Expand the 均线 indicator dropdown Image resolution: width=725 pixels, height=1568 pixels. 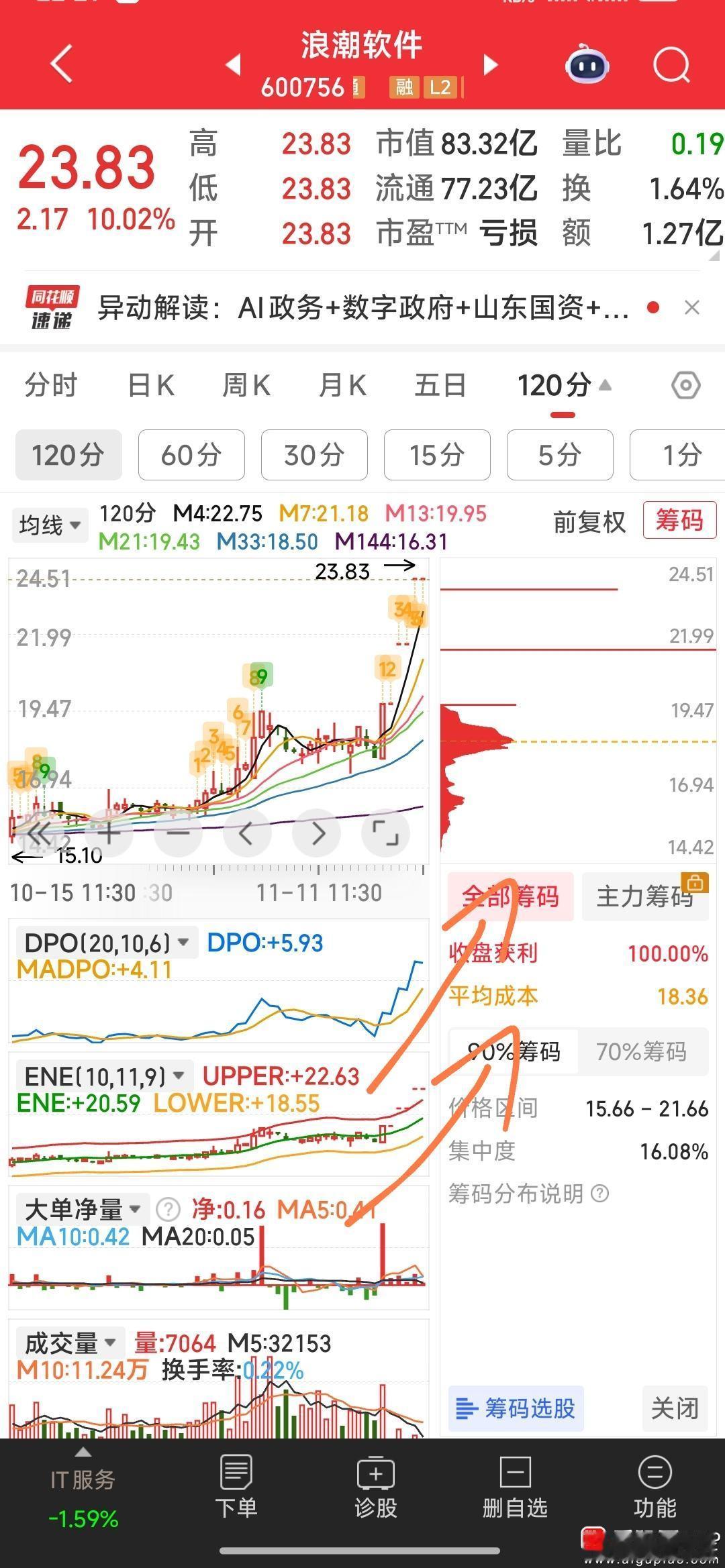pos(50,525)
